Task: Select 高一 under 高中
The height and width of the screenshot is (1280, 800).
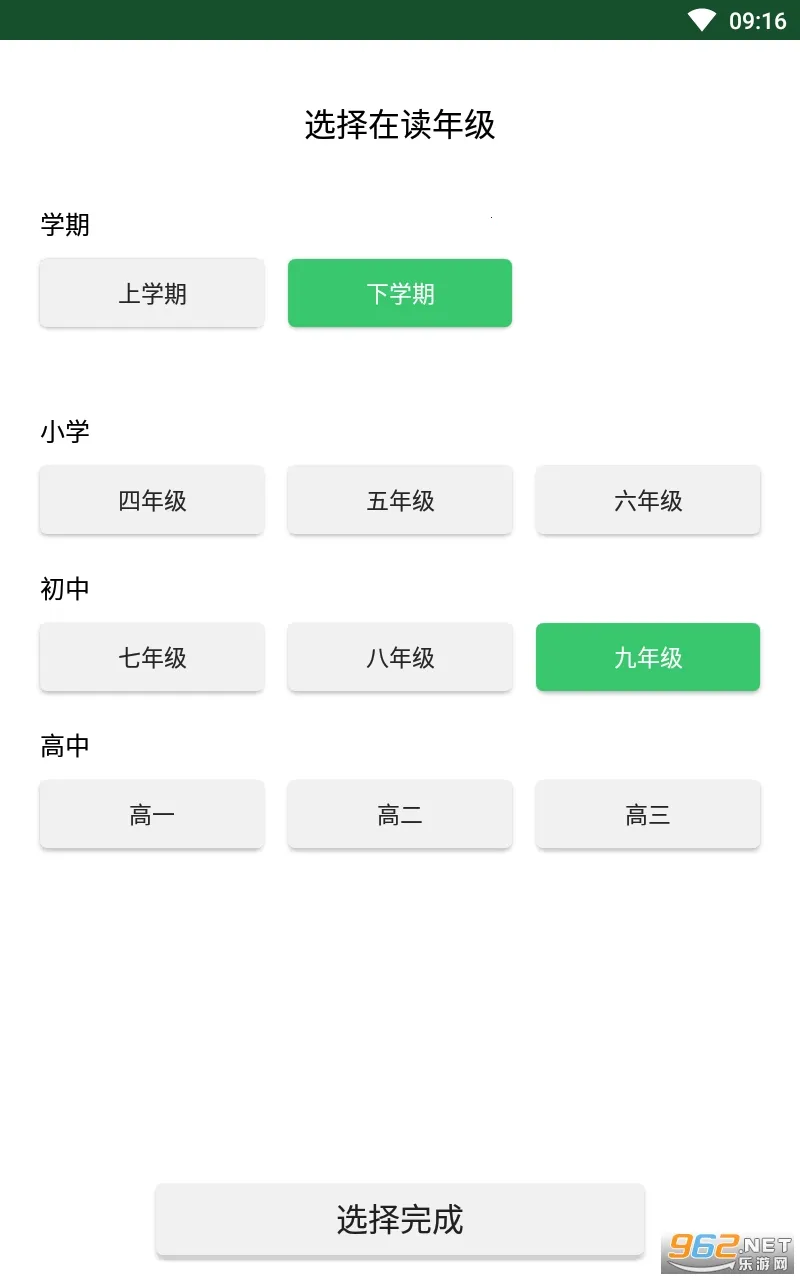Action: (x=152, y=815)
